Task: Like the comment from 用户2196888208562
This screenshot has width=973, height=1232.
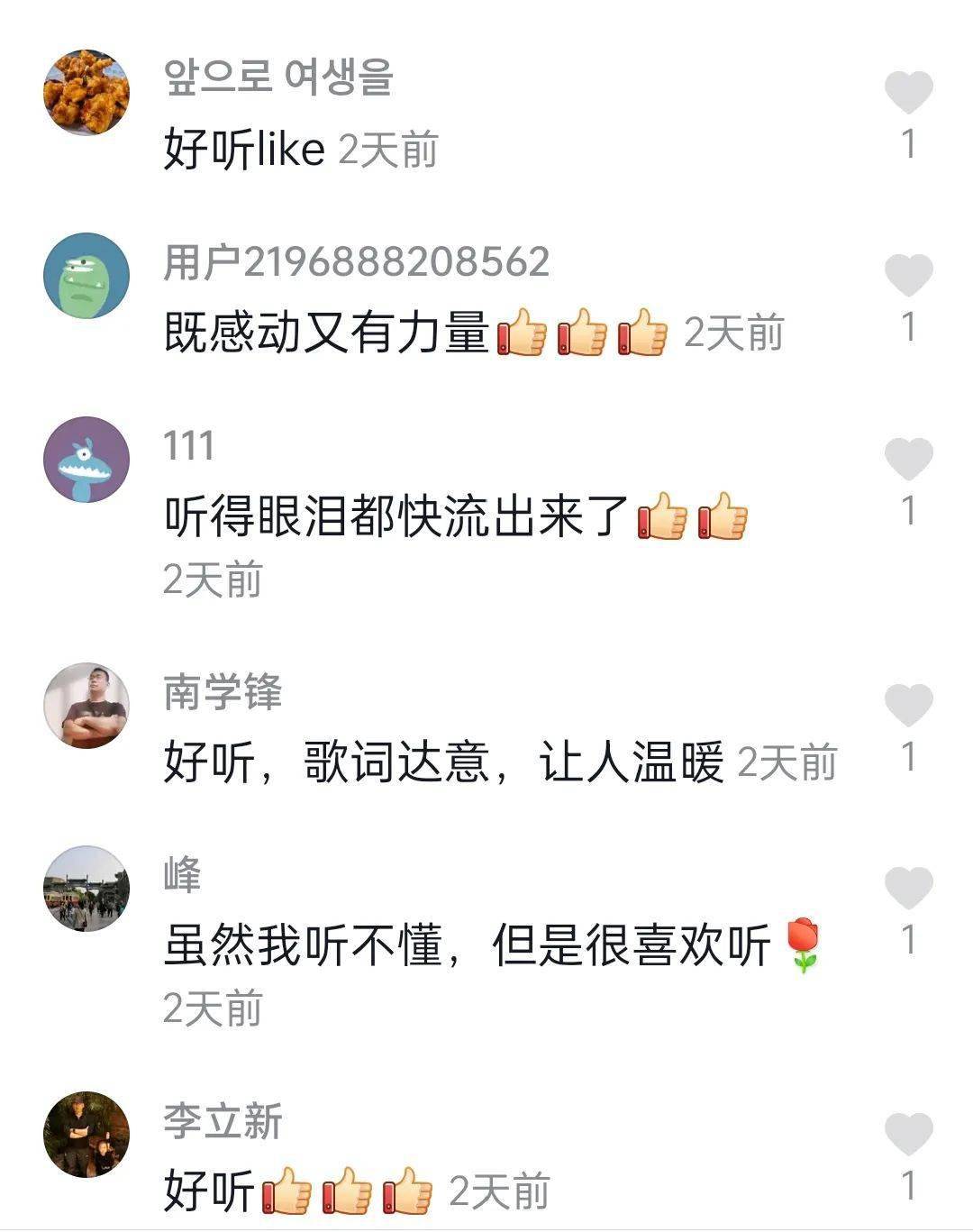Action: click(x=908, y=275)
